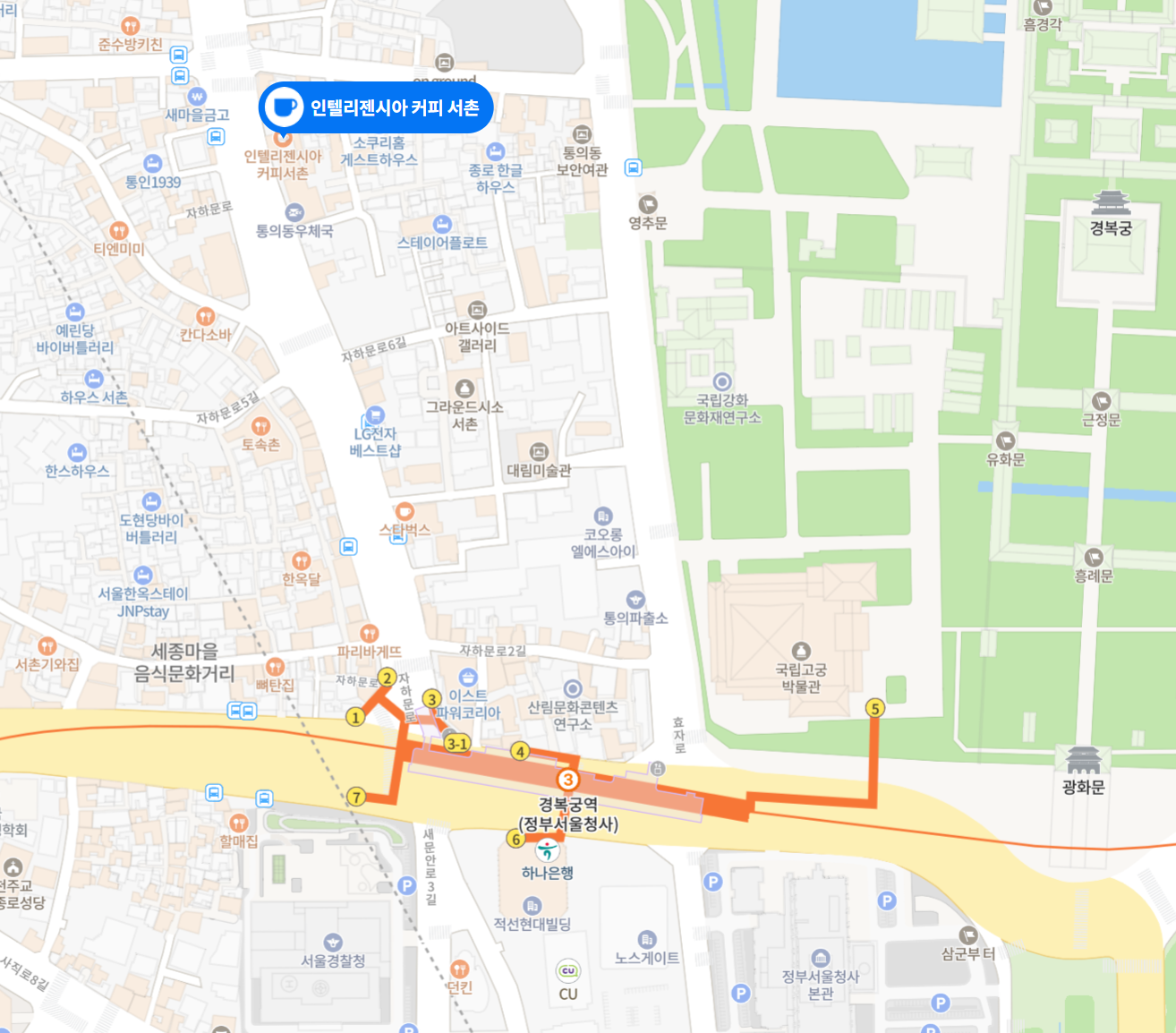
Task: Select the 대림미술관 marker
Action: 538,452
